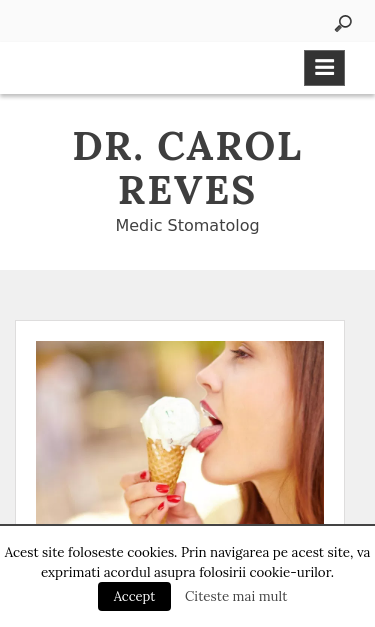Screen dimensions: 375x627
Task: Open the ice cream article image
Action: (180, 432)
